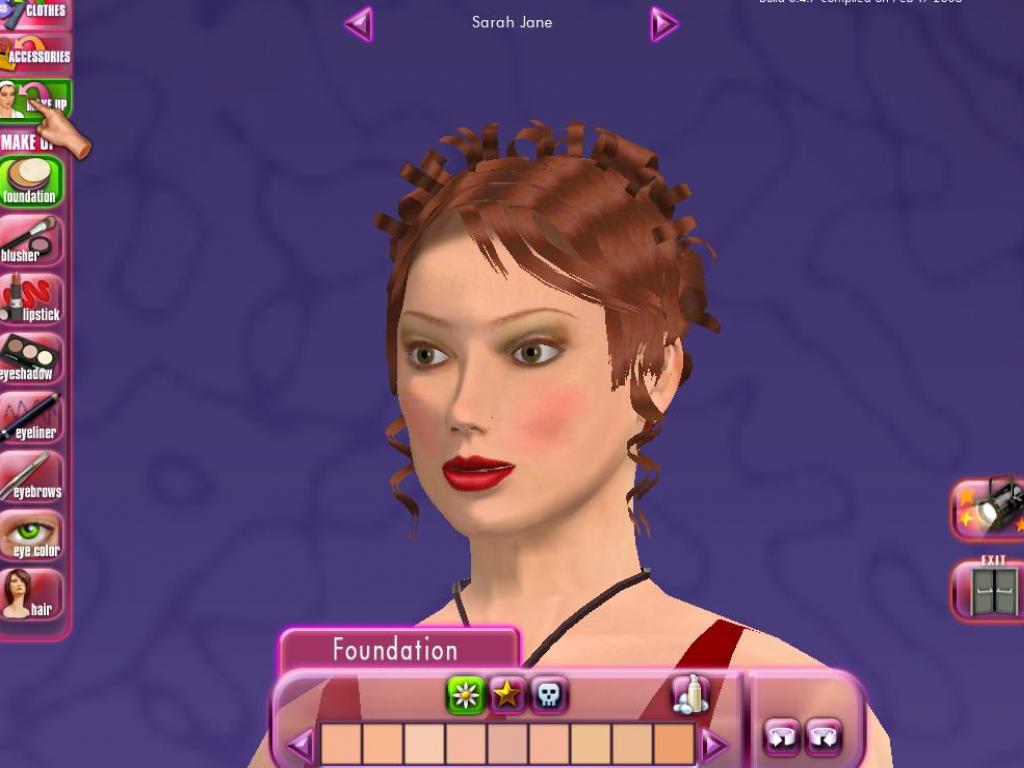Open the eyebrows option

click(31, 477)
